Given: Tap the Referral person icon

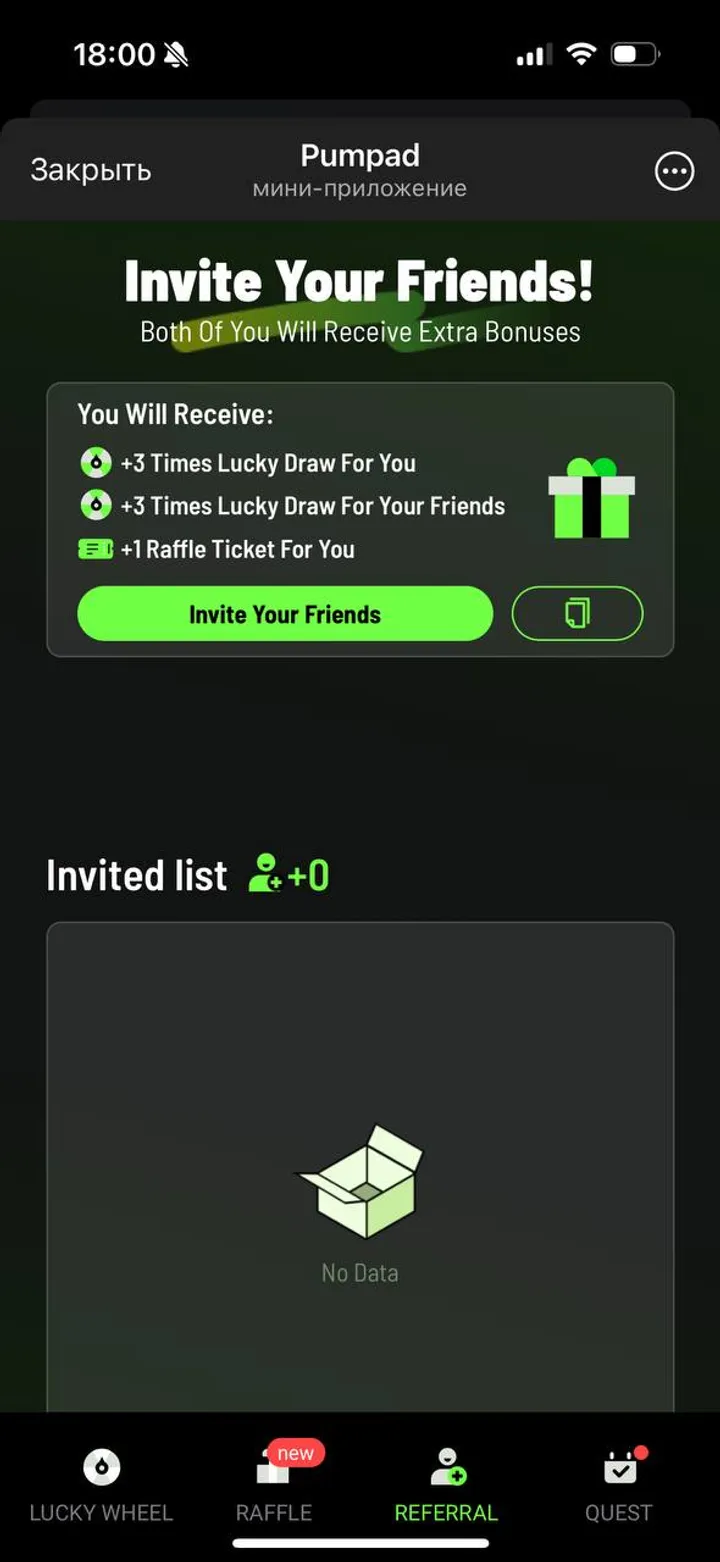Looking at the screenshot, I should pos(447,1467).
